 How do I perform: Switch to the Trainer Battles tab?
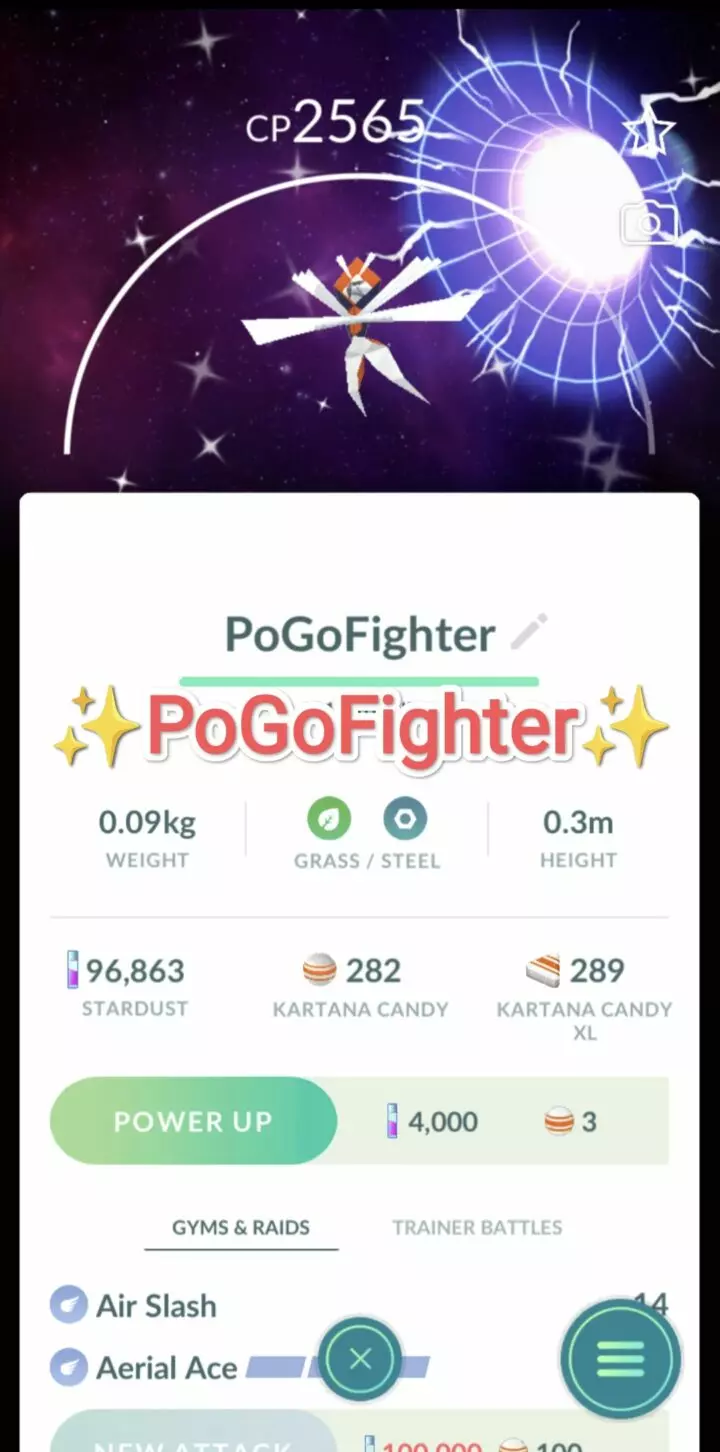pos(477,1227)
